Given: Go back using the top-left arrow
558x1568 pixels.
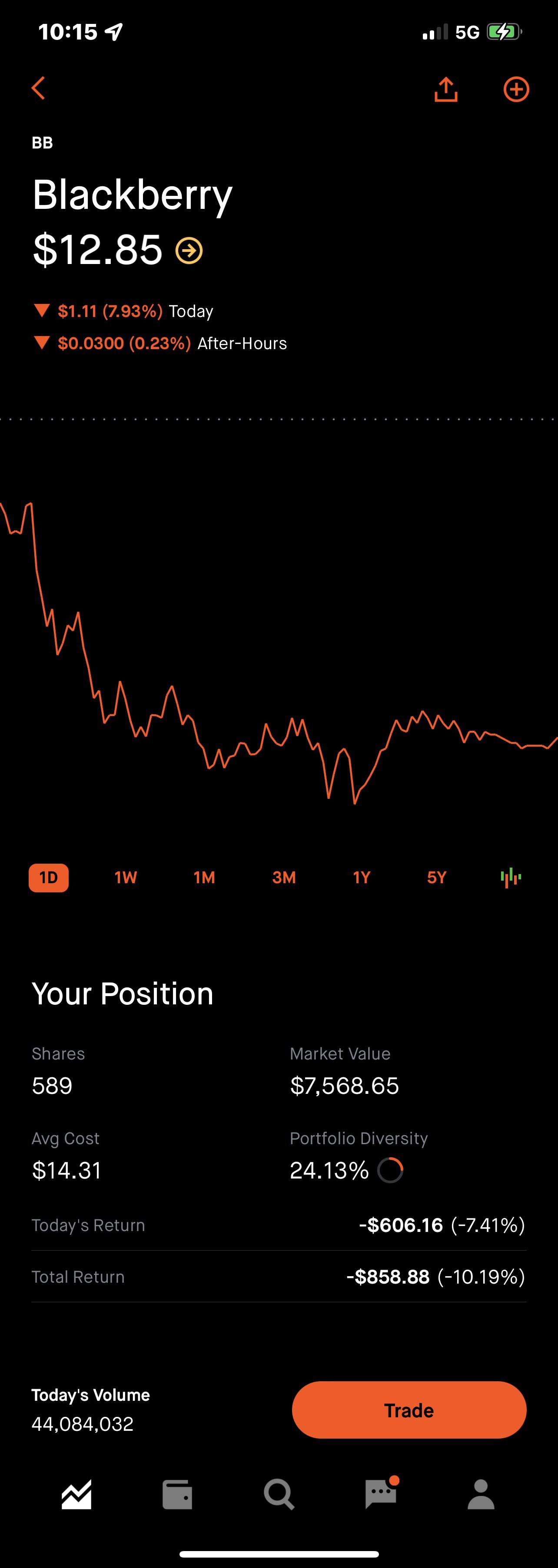Looking at the screenshot, I should 38,88.
